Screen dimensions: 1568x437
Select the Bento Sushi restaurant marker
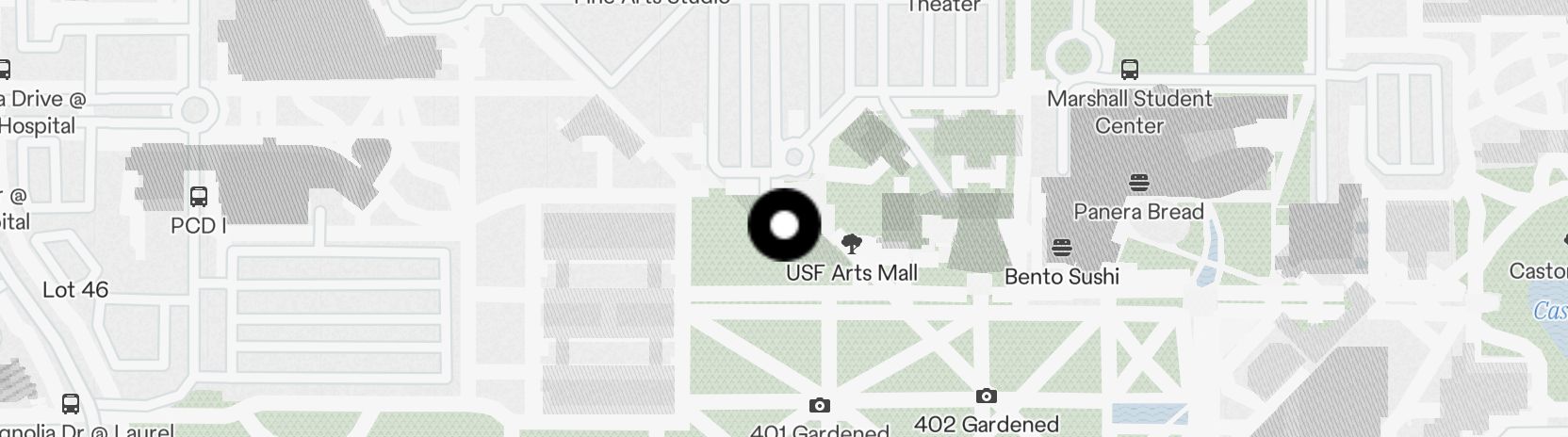(x=1062, y=248)
